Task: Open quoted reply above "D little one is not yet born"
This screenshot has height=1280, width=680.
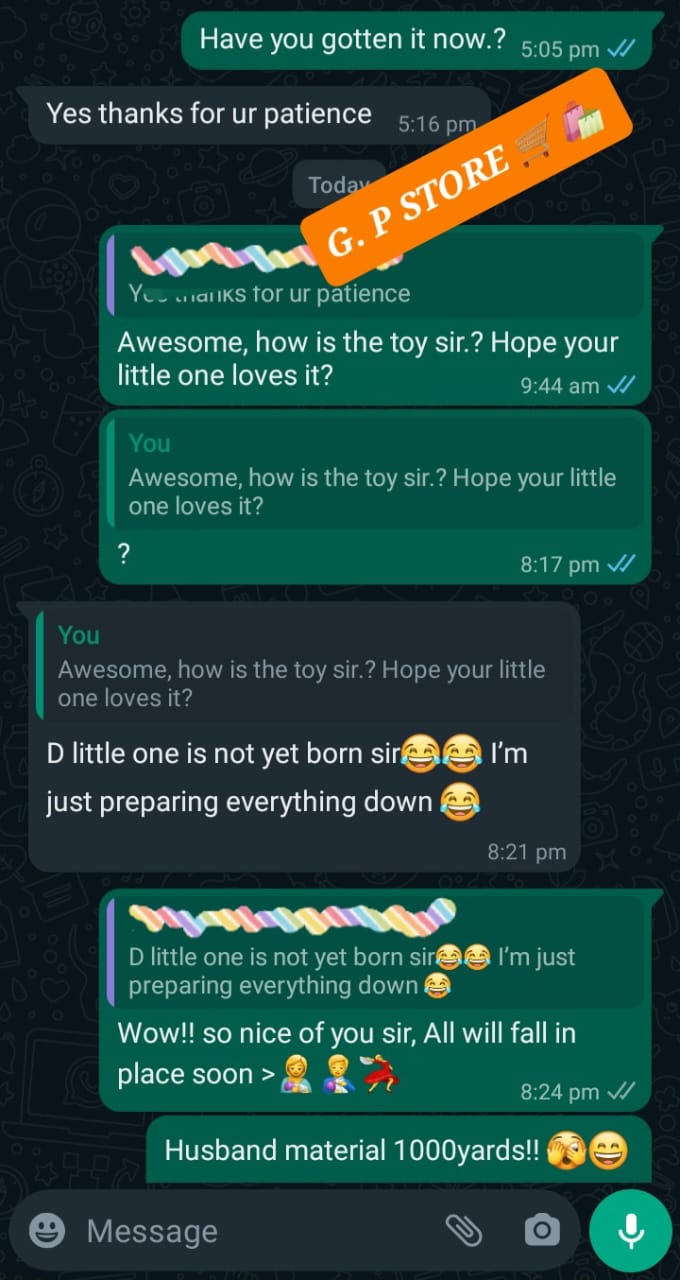Action: coord(305,667)
